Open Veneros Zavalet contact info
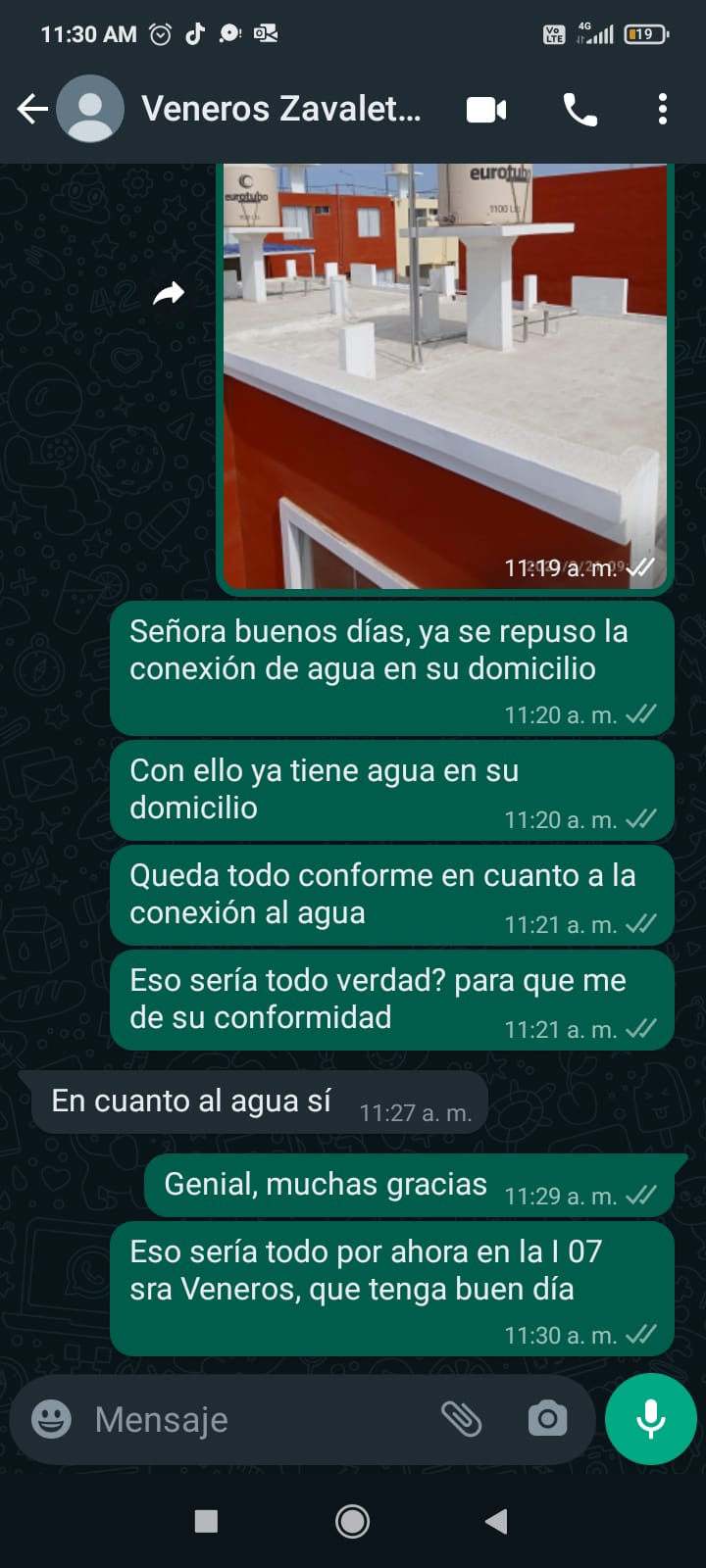The height and width of the screenshot is (1568, 706). 281,109
